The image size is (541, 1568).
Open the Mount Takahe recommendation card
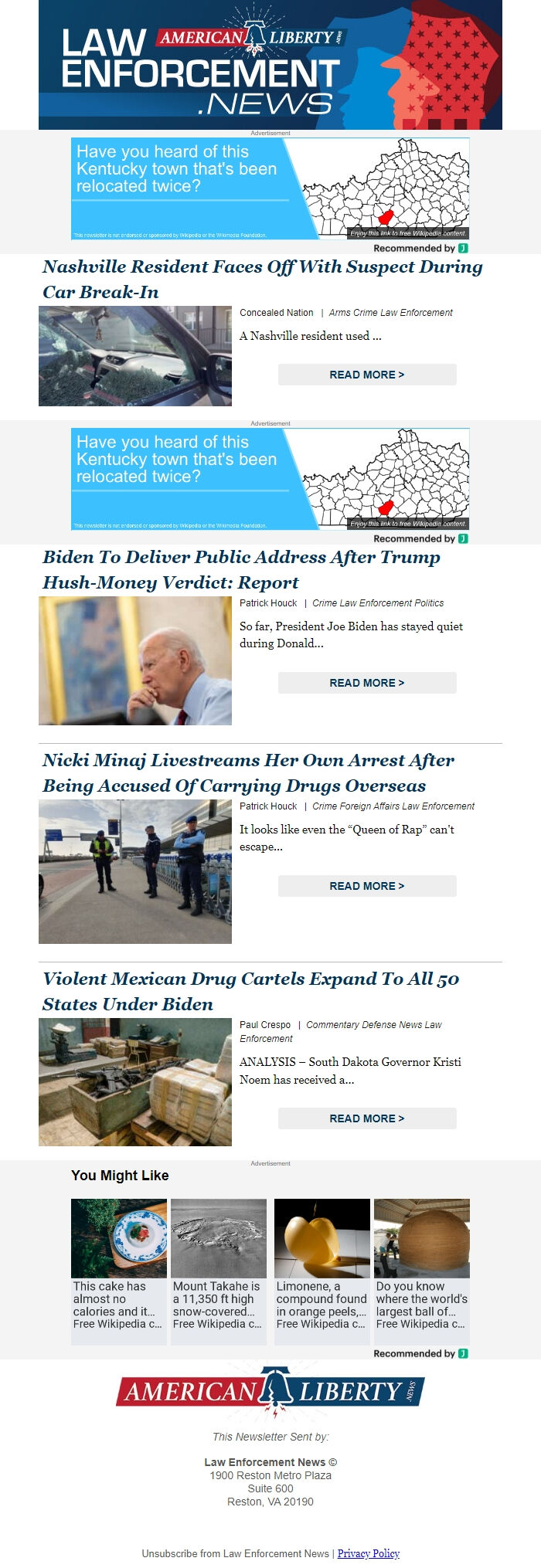(x=218, y=1271)
